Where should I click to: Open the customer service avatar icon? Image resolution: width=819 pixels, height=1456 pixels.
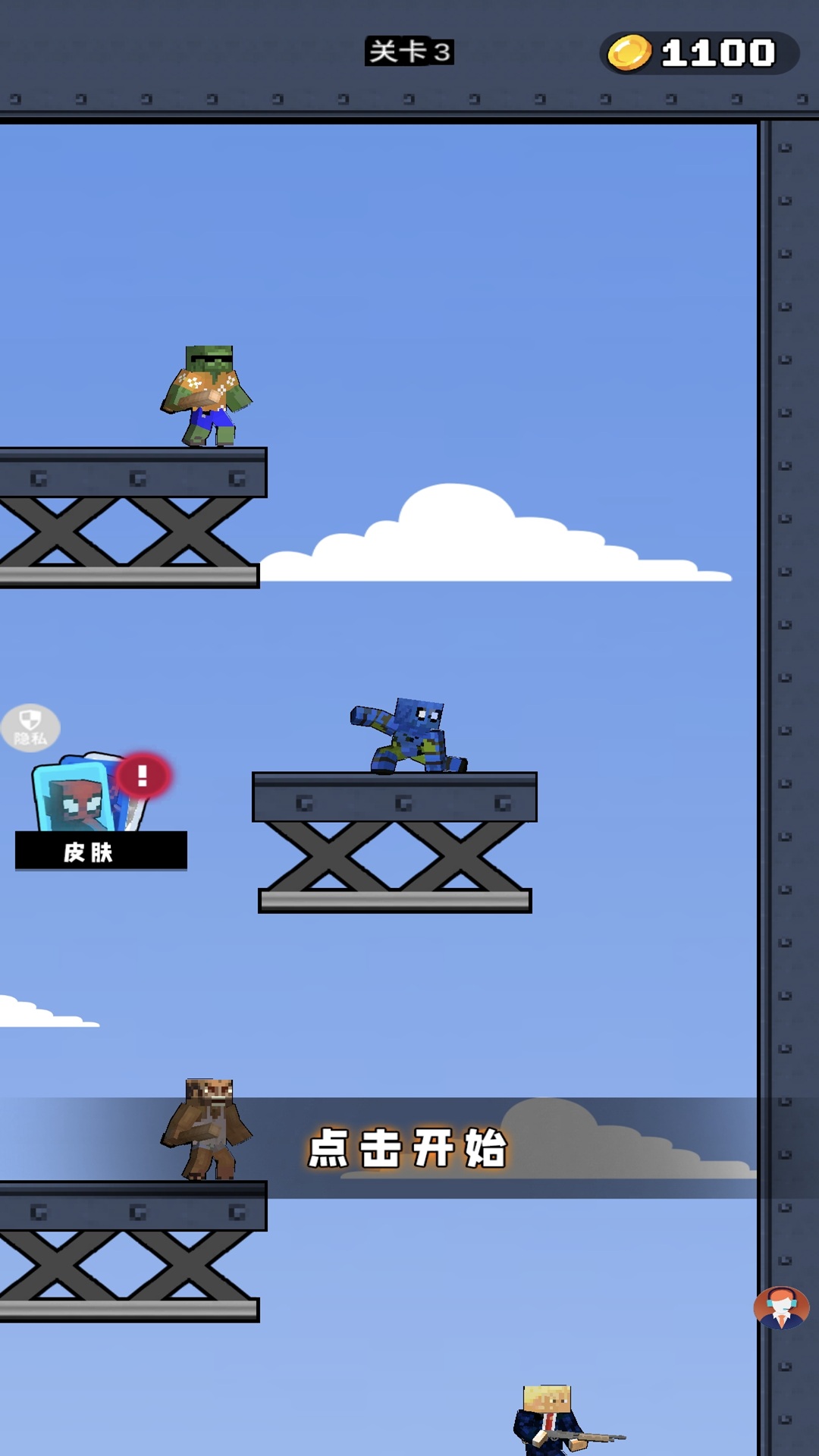coord(781,1307)
